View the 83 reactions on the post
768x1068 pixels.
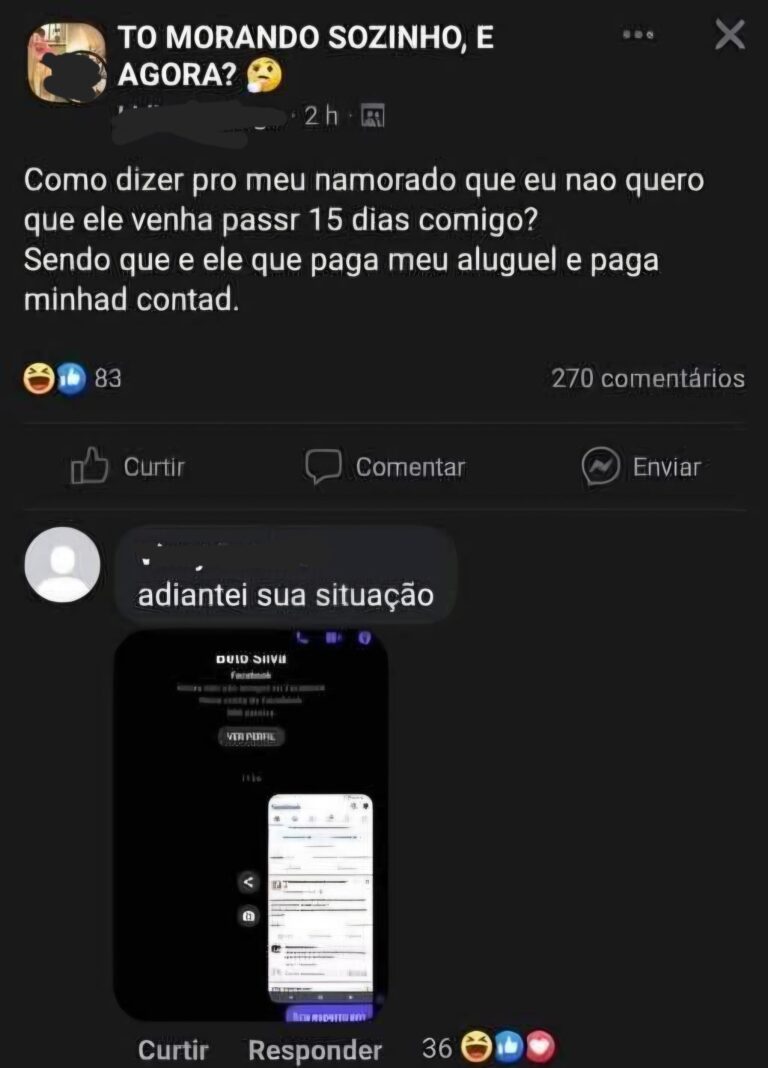72,379
